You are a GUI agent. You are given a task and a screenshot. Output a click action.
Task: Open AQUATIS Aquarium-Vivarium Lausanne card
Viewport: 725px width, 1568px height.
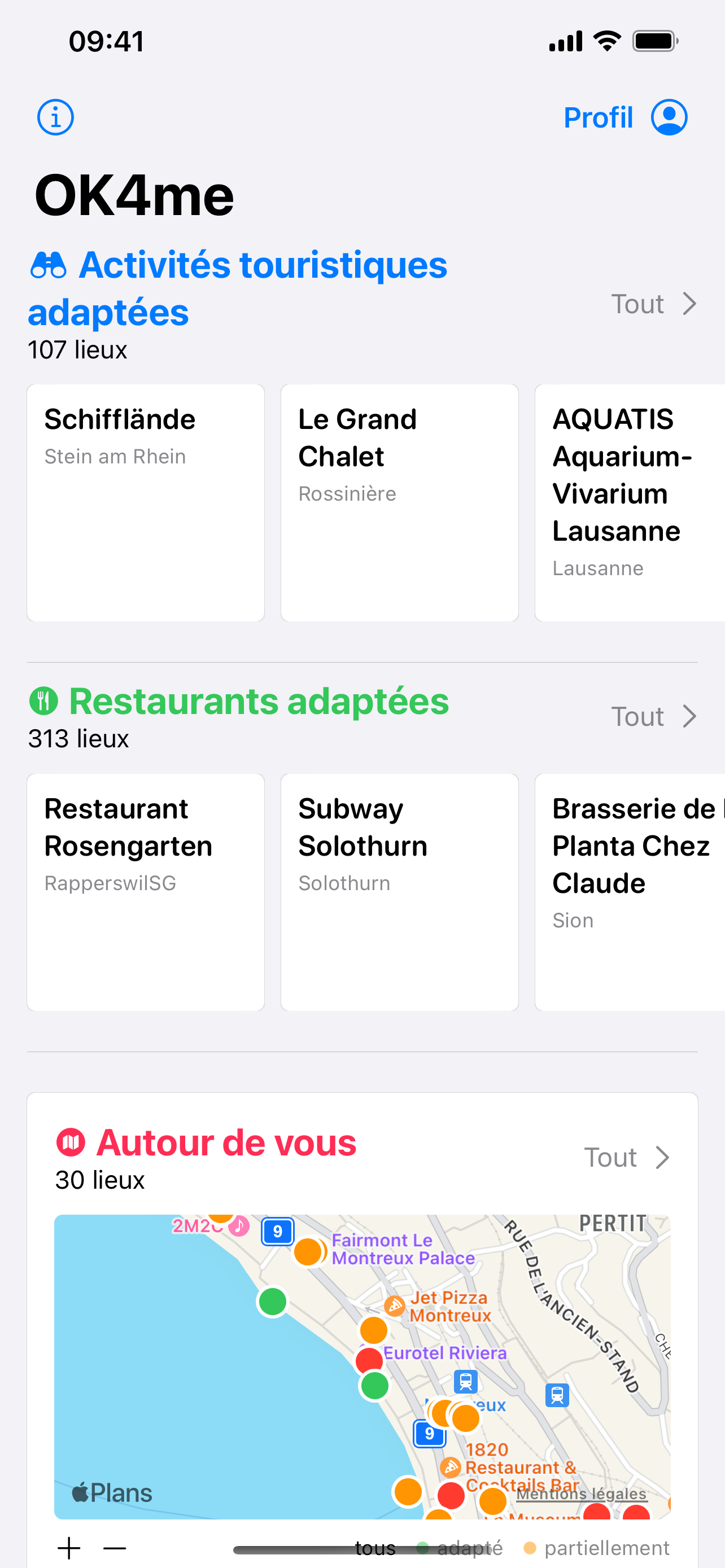point(630,502)
